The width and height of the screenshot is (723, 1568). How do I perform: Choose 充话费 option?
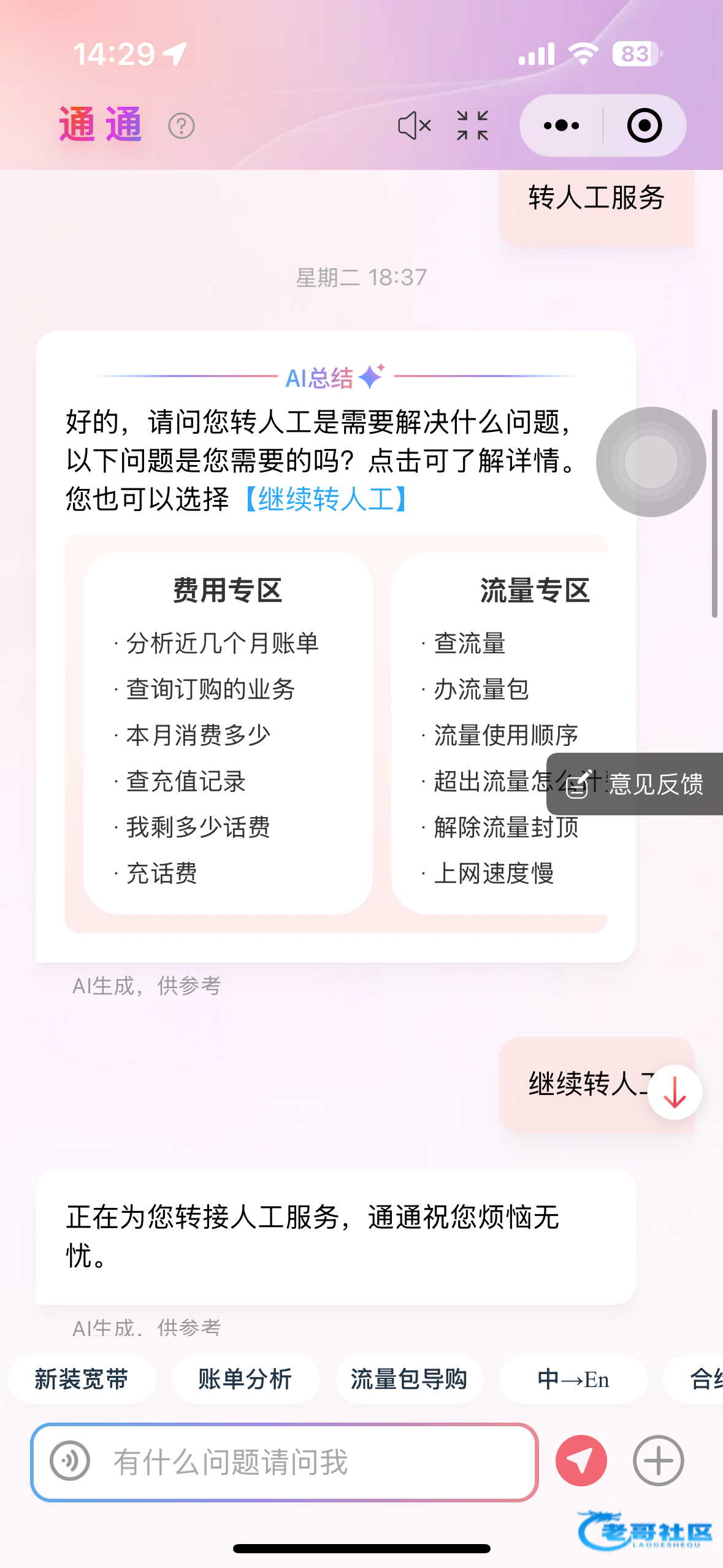point(162,873)
